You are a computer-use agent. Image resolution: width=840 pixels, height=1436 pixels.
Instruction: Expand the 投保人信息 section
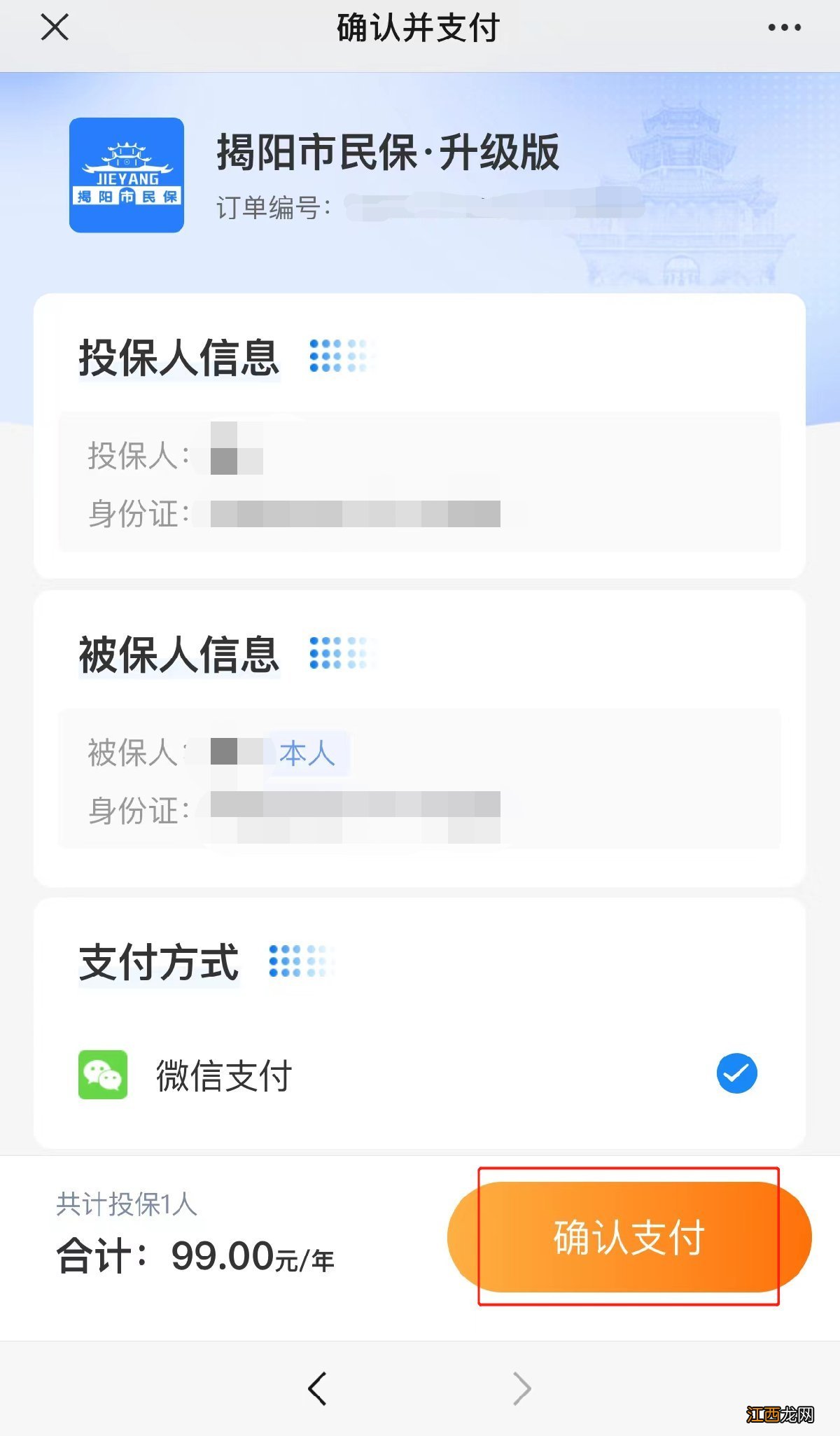[x=178, y=358]
